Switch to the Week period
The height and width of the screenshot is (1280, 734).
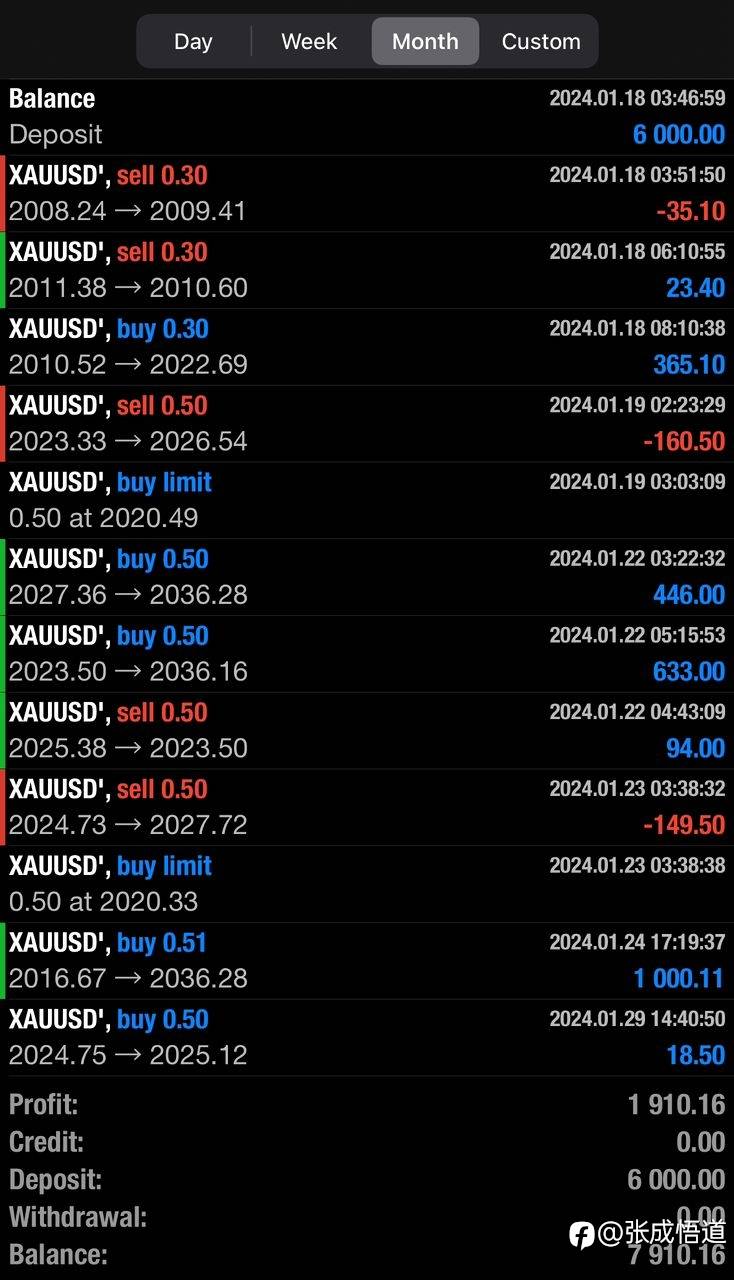(309, 42)
